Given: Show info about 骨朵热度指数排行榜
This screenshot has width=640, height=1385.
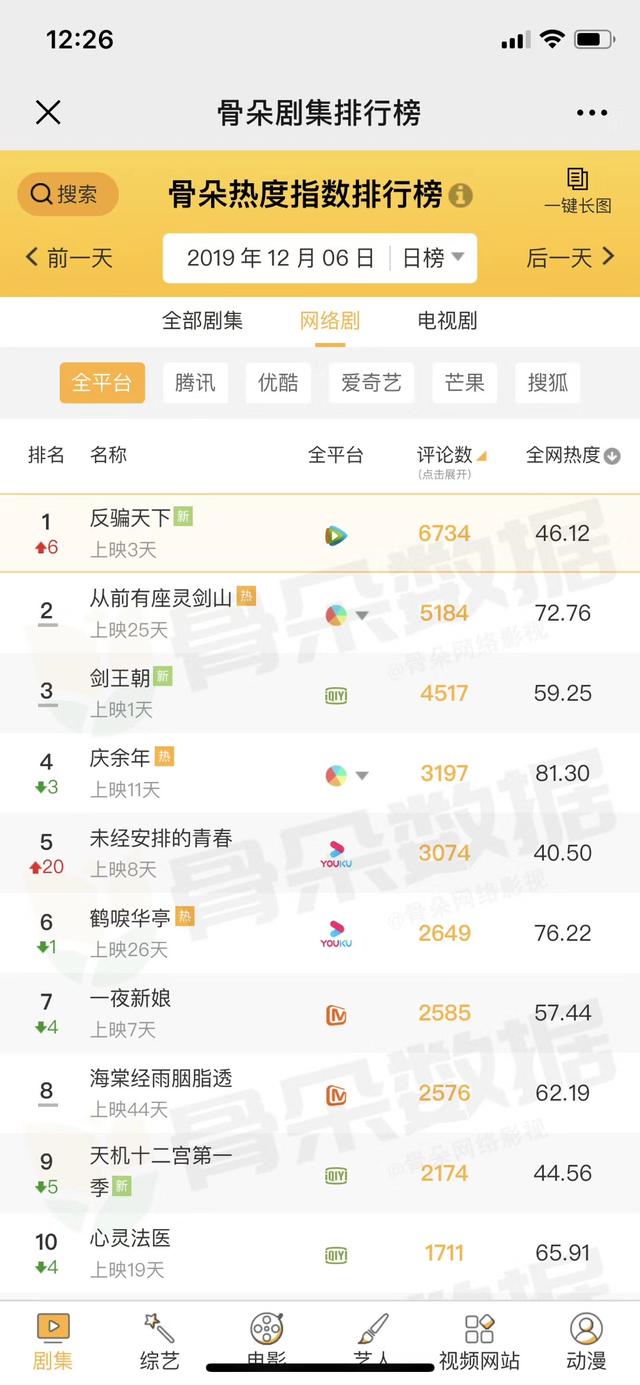Looking at the screenshot, I should (x=460, y=195).
